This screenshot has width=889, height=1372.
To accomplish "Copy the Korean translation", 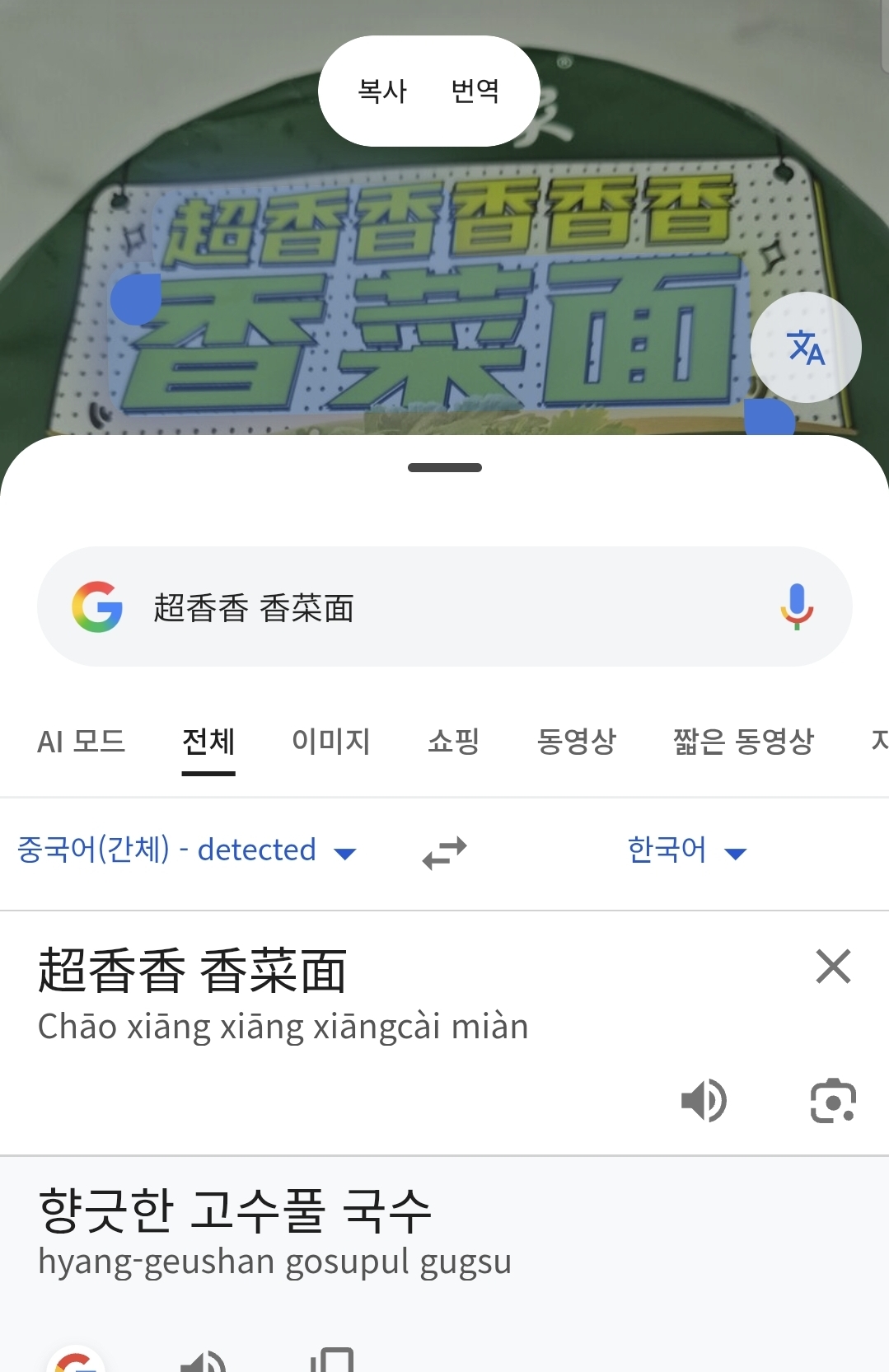I will (x=332, y=1361).
